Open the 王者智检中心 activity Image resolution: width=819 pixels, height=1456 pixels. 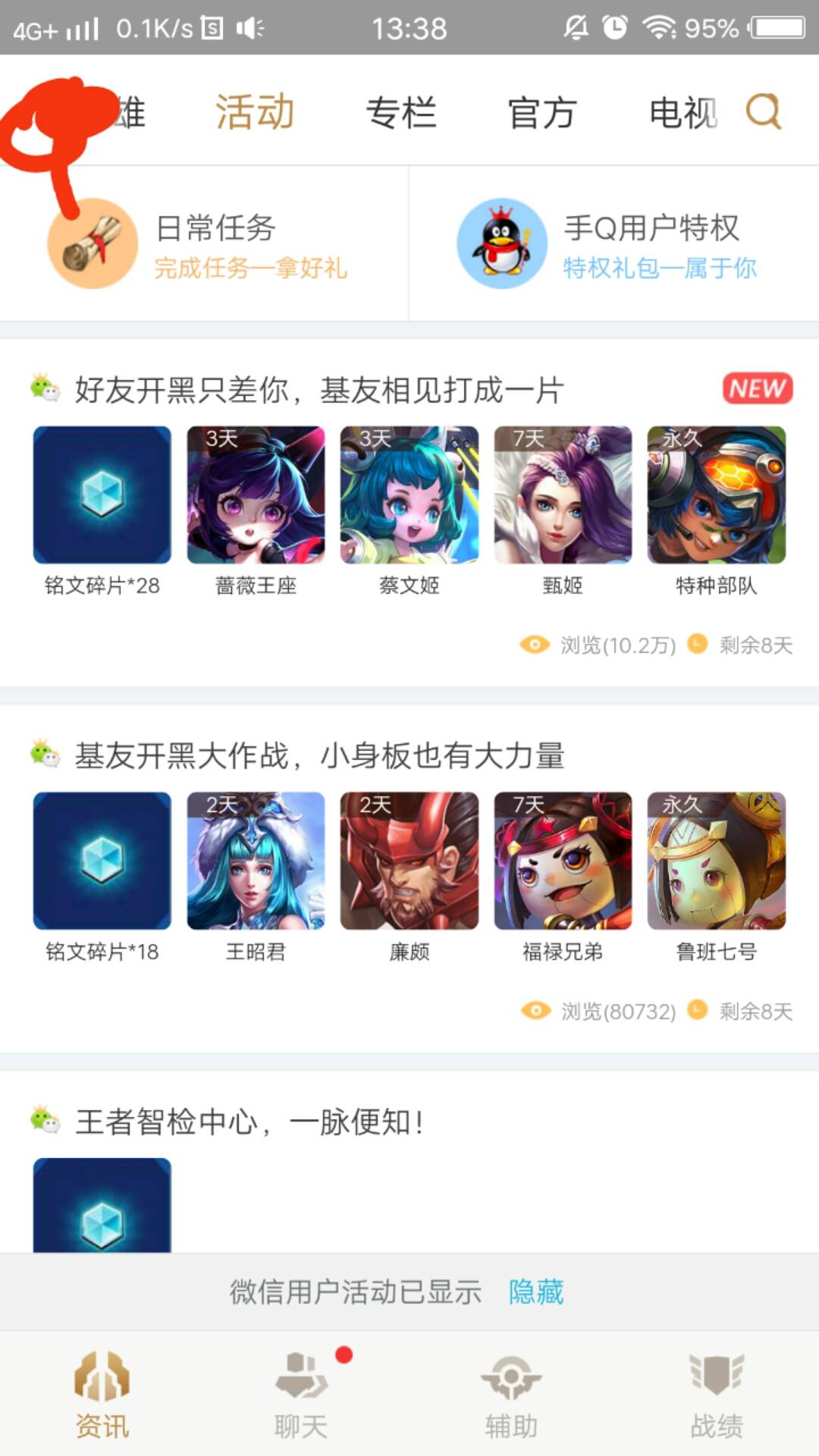pos(249,1122)
